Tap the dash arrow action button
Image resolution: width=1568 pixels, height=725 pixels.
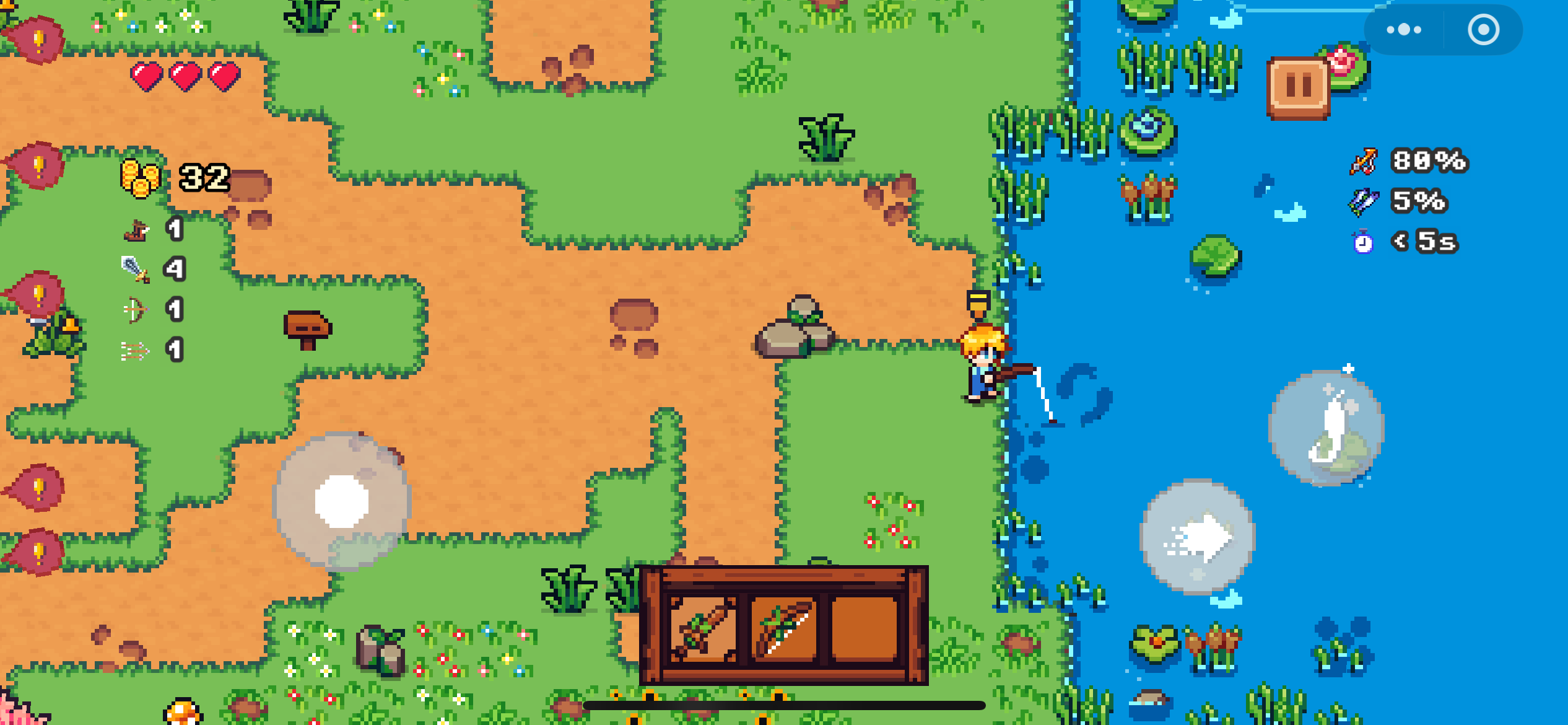coord(1198,536)
